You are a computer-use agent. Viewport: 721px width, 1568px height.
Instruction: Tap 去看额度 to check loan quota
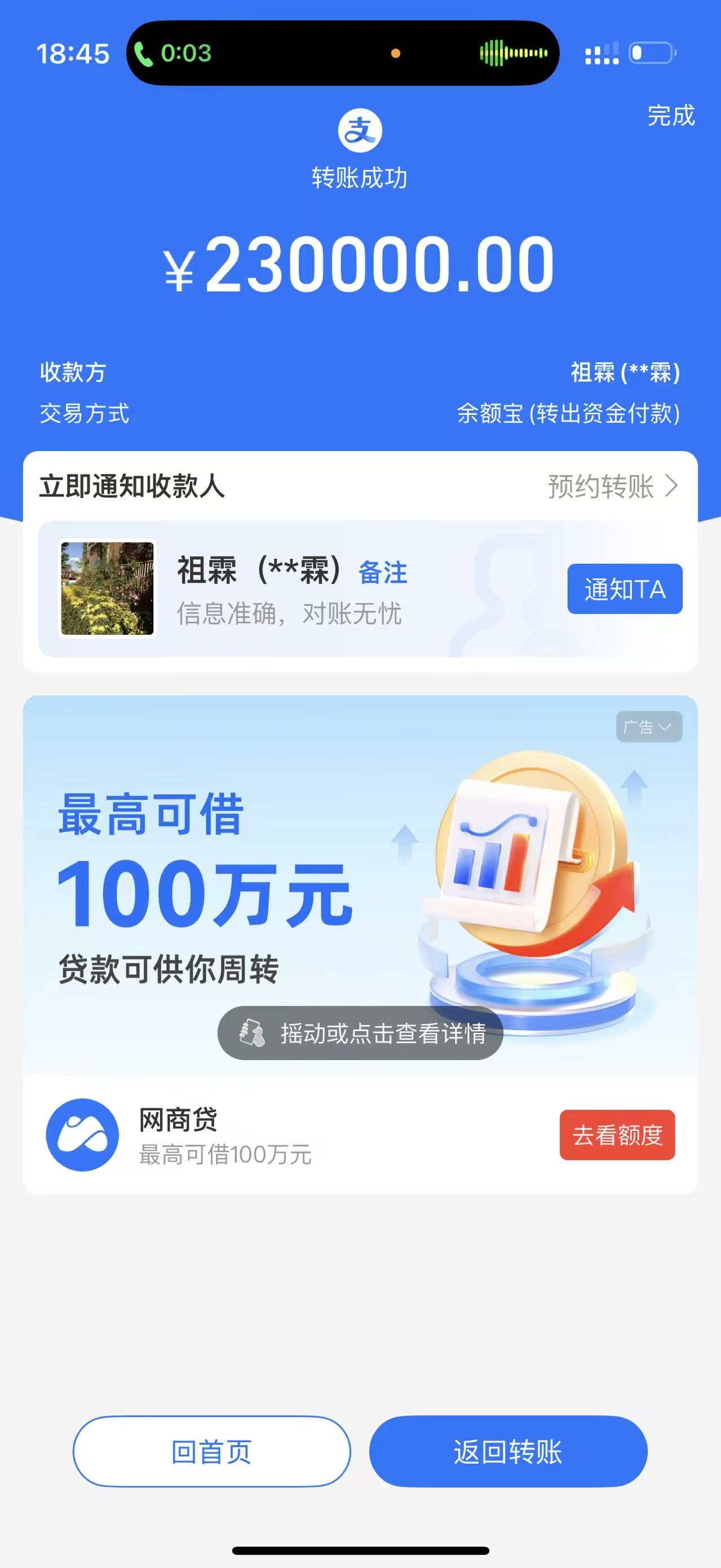click(617, 1135)
